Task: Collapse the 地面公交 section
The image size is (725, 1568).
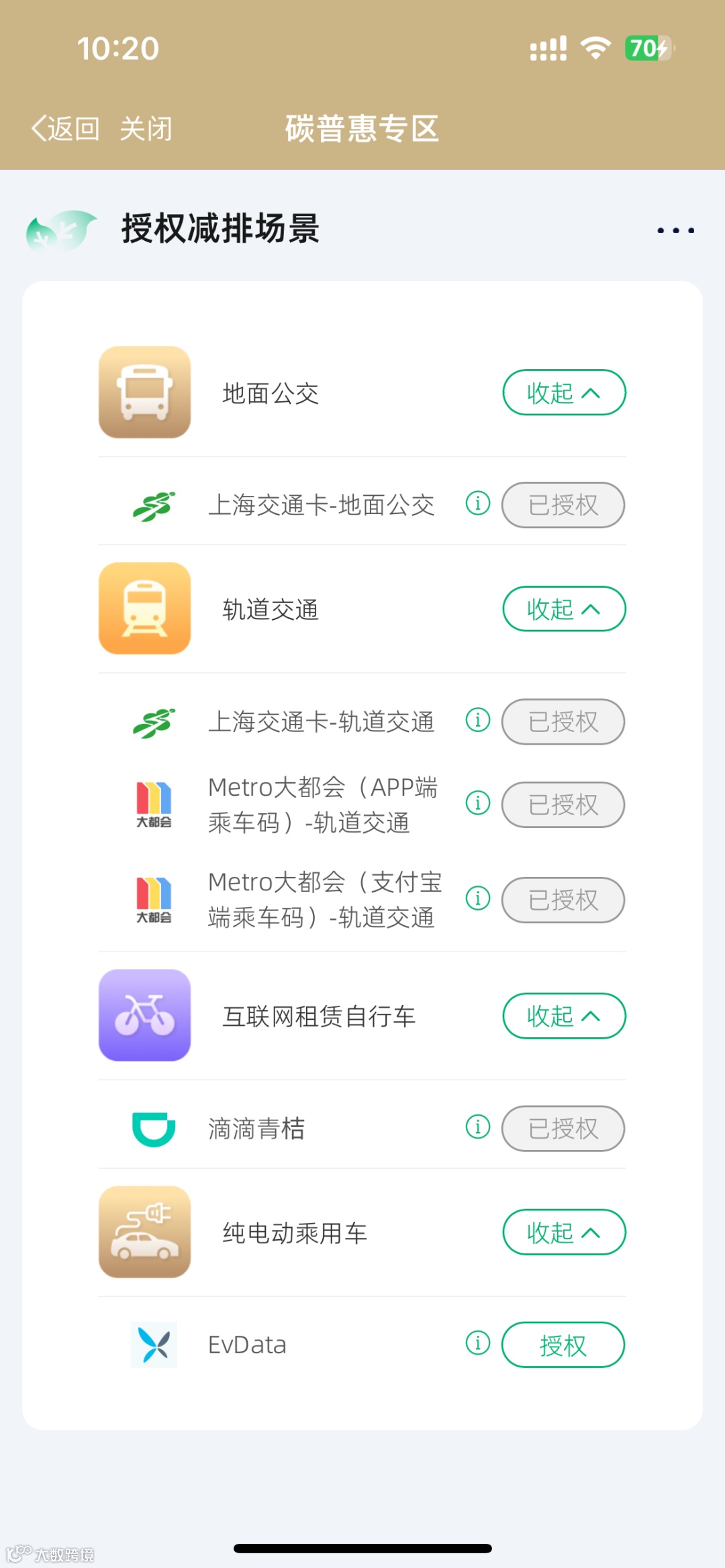Action: 564,393
